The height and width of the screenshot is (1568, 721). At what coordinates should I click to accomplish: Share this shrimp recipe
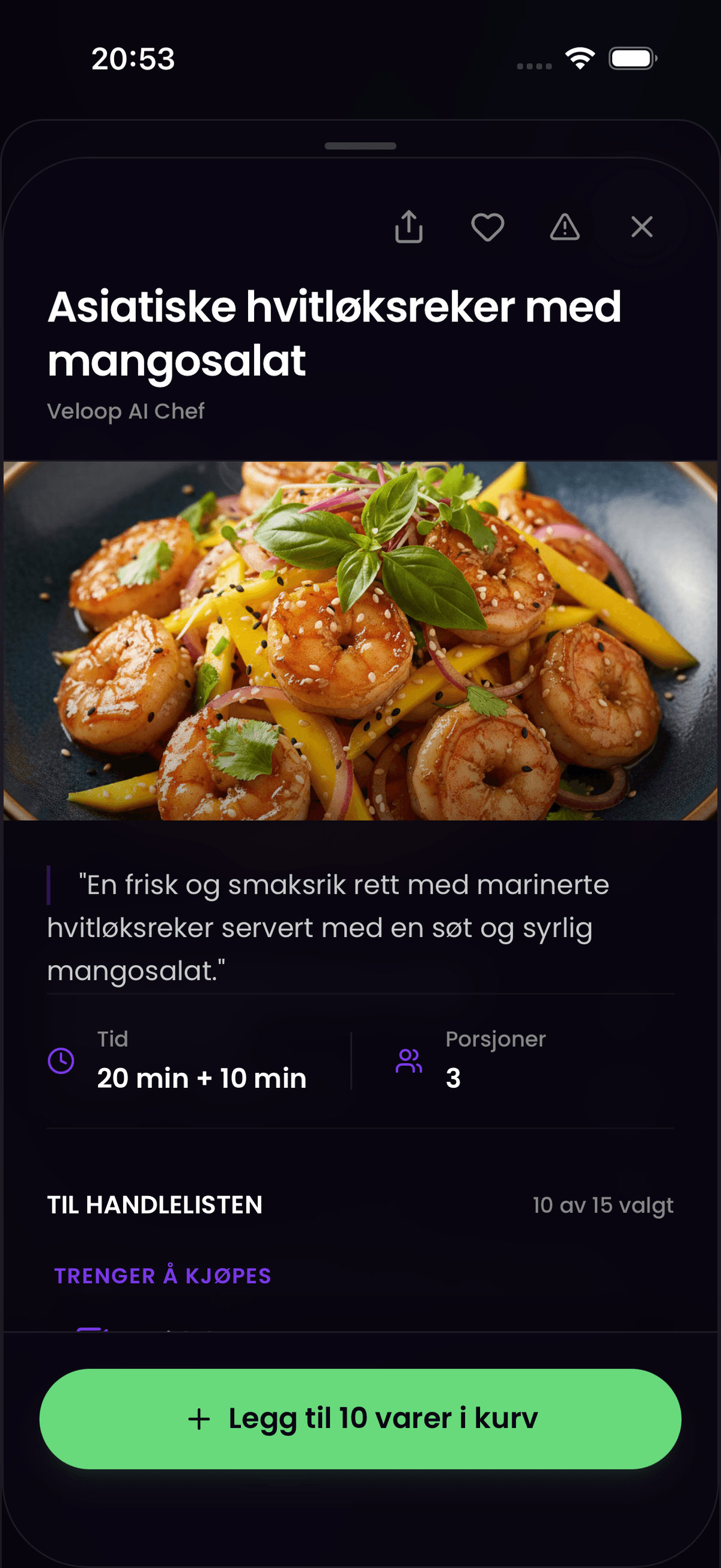pyautogui.click(x=409, y=227)
